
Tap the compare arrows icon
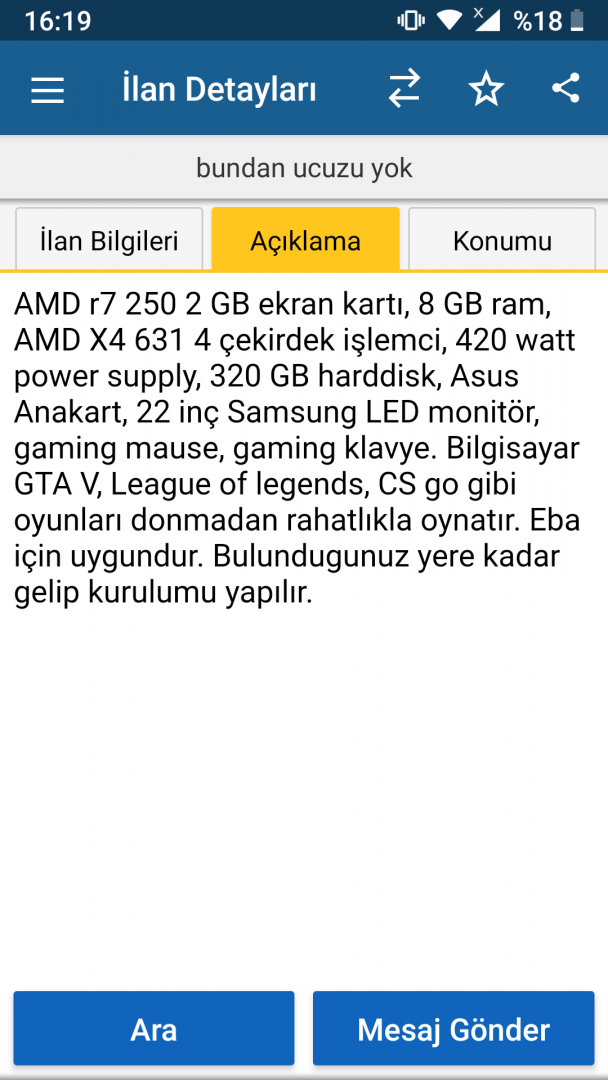click(x=404, y=90)
